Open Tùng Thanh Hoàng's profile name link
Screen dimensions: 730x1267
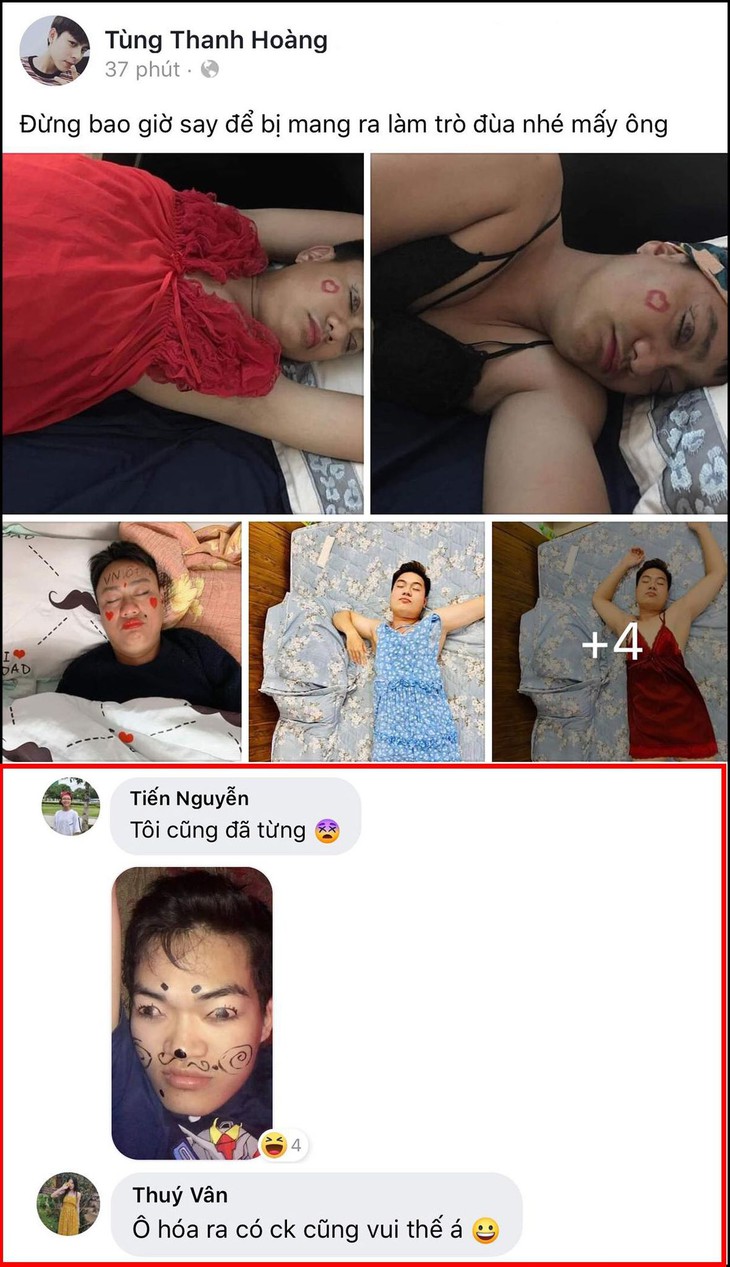tap(215, 40)
